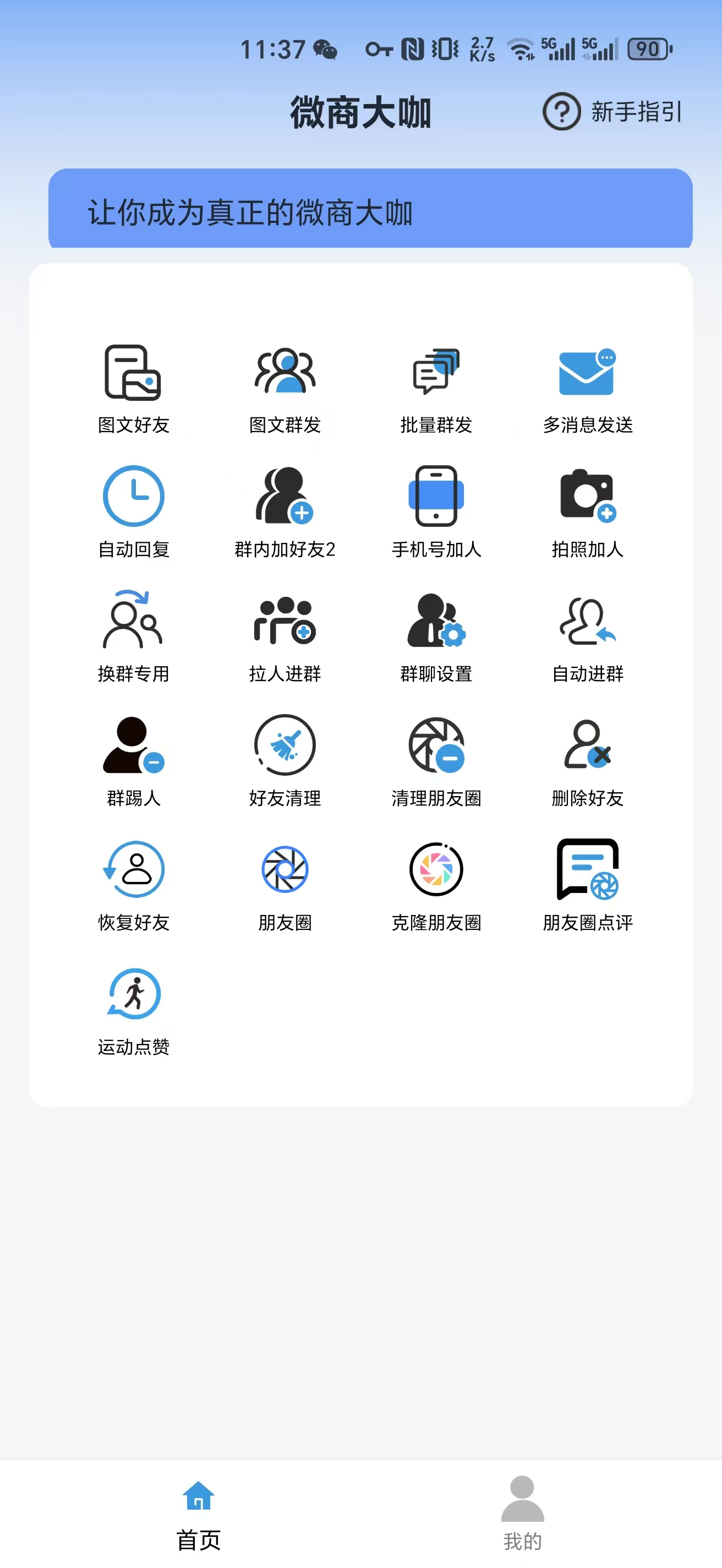Open 手机号加人 add by phone number
This screenshot has width=722, height=1568.
pyautogui.click(x=436, y=513)
